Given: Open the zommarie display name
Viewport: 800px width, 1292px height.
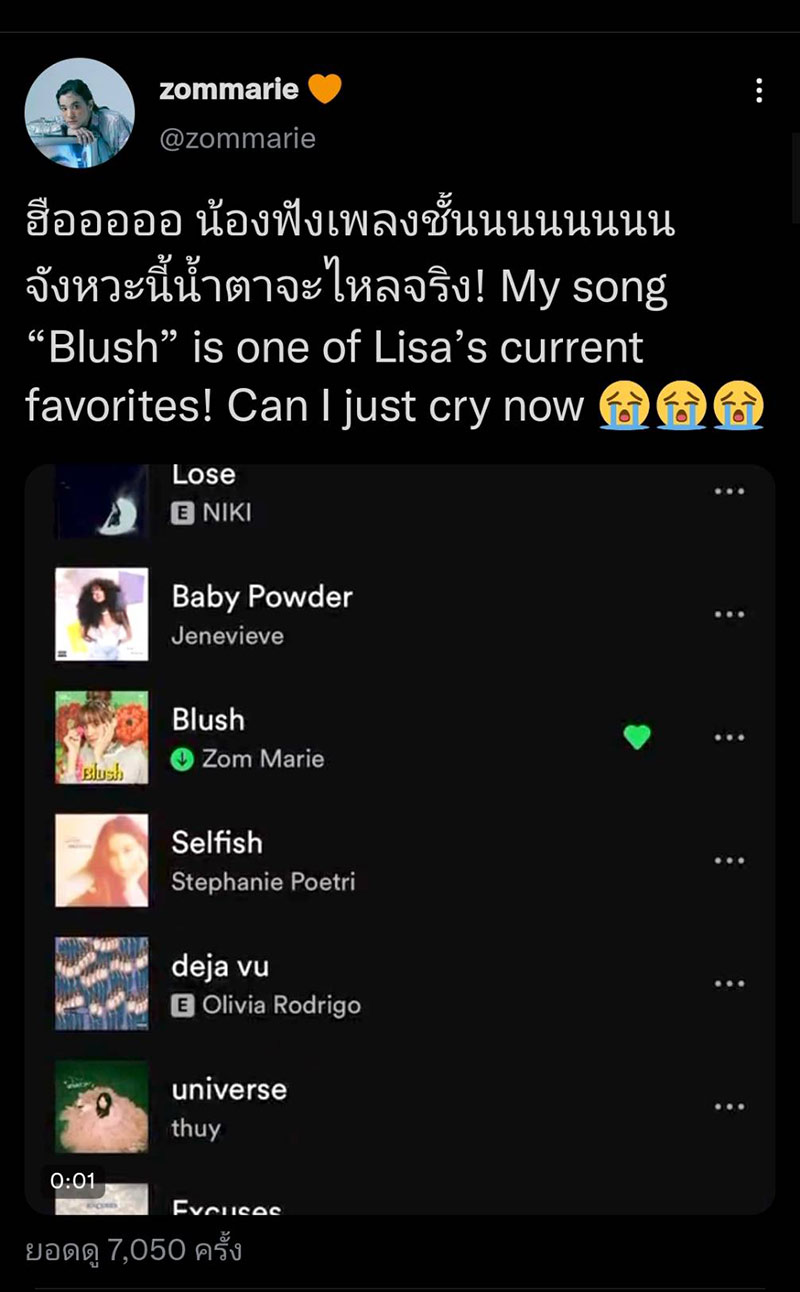Looking at the screenshot, I should (x=228, y=89).
